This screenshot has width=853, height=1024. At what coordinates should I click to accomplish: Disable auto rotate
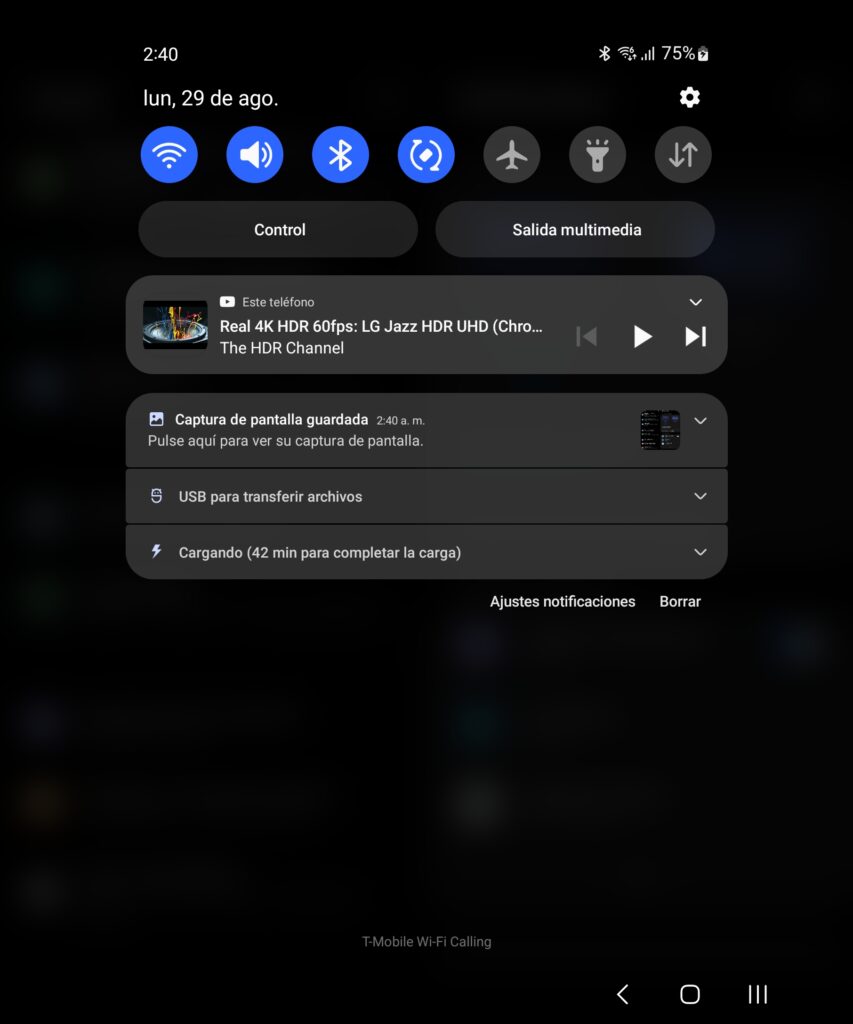pyautogui.click(x=426, y=155)
